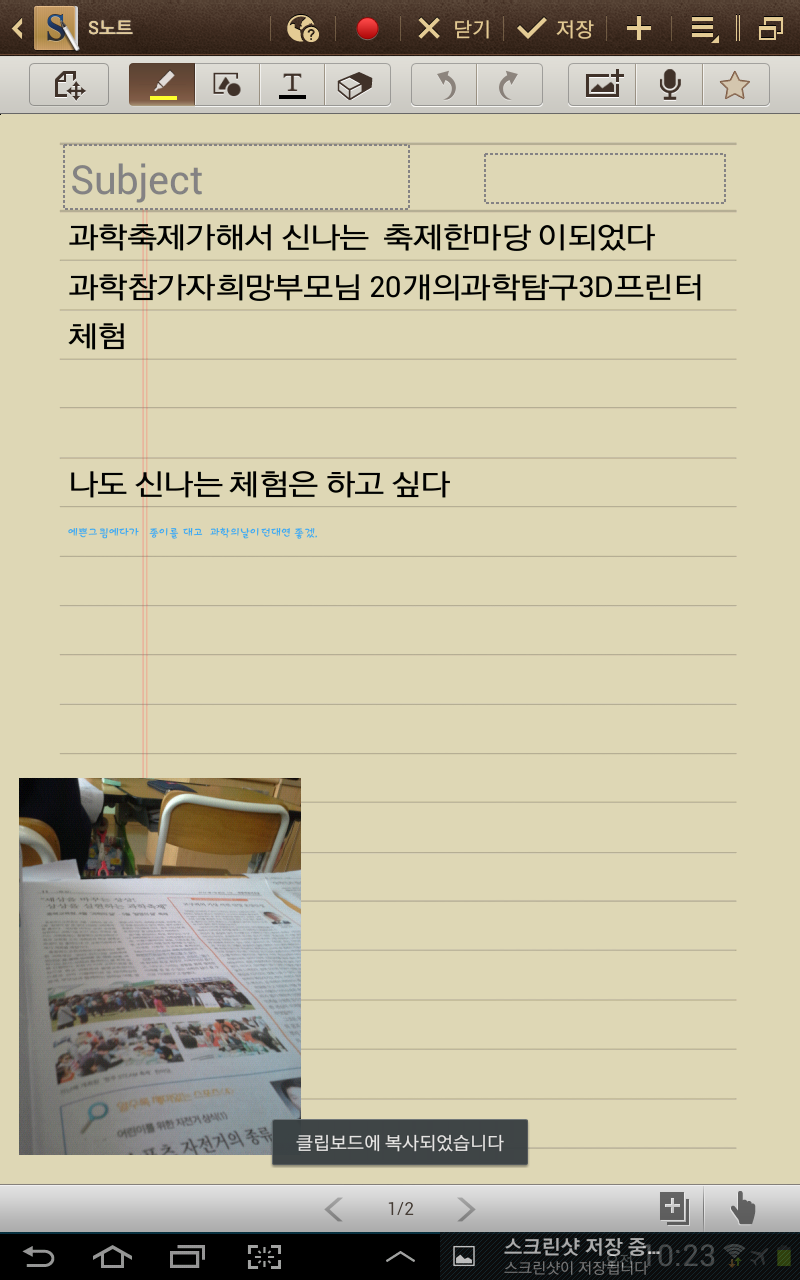Add a new page
The height and width of the screenshot is (1280, 800).
674,1209
